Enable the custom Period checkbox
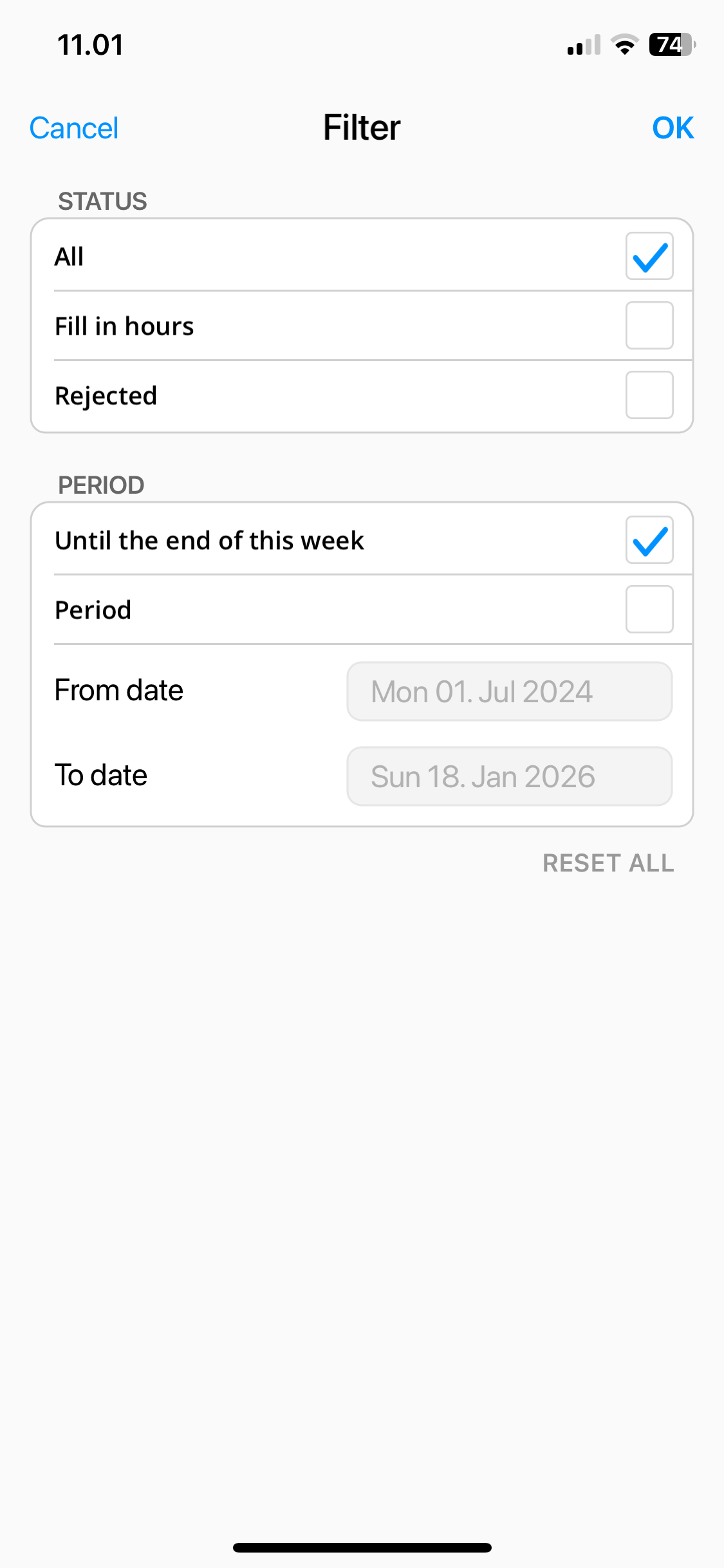 pyautogui.click(x=649, y=610)
